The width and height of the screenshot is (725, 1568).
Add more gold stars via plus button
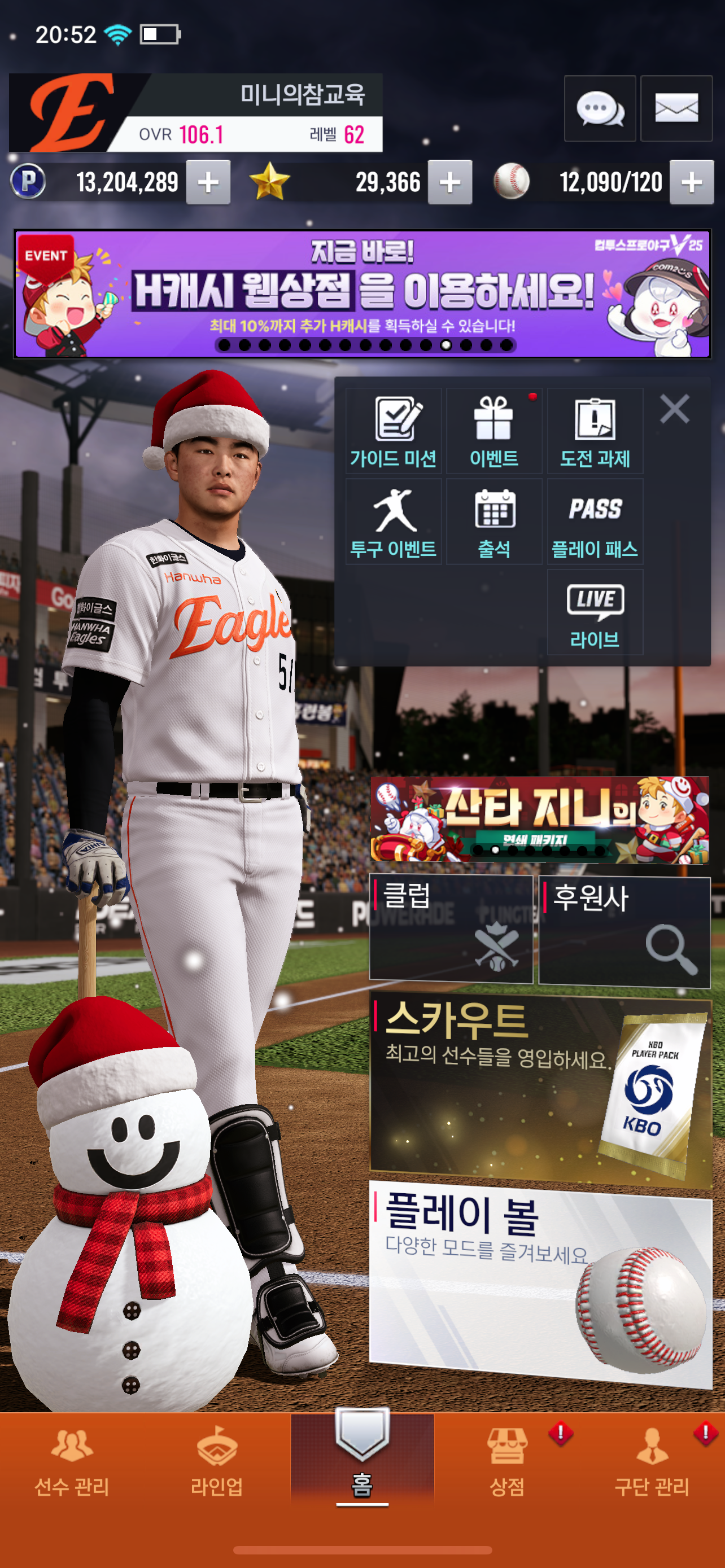pyautogui.click(x=449, y=182)
